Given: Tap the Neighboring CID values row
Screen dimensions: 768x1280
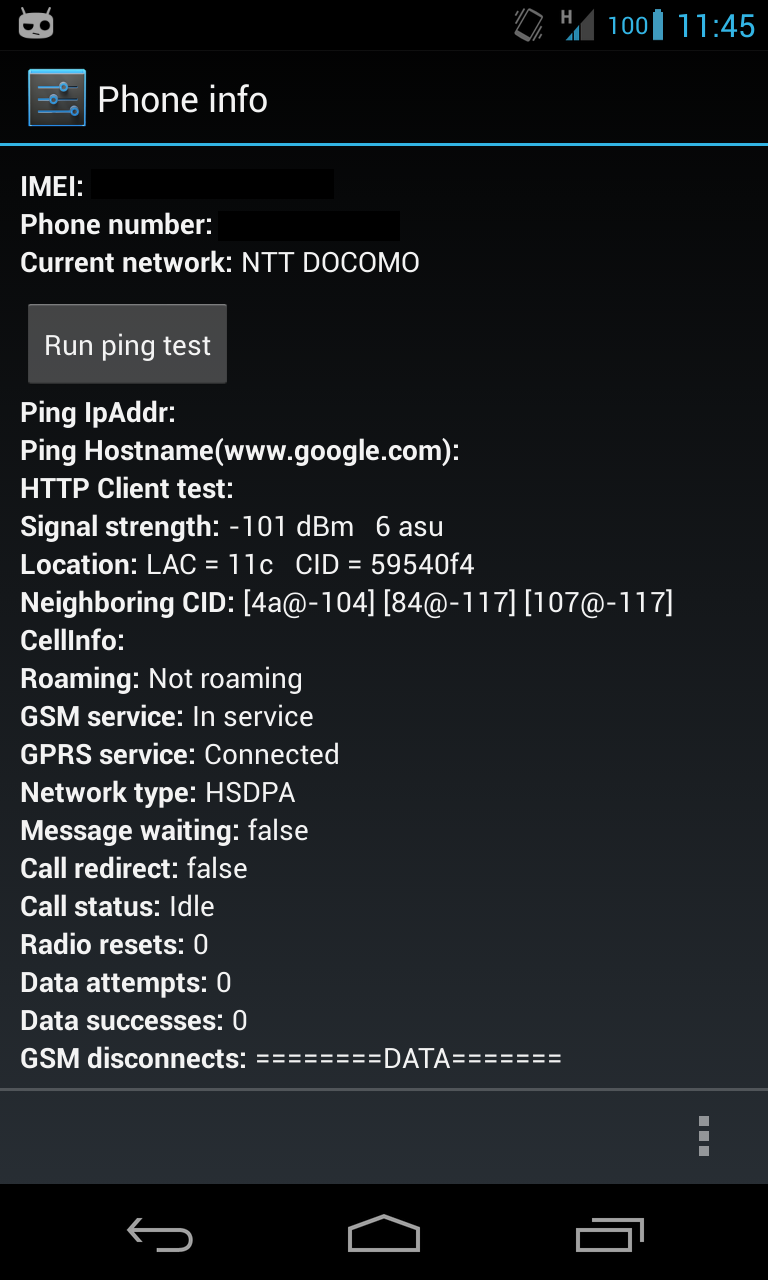Looking at the screenshot, I should (x=345, y=602).
